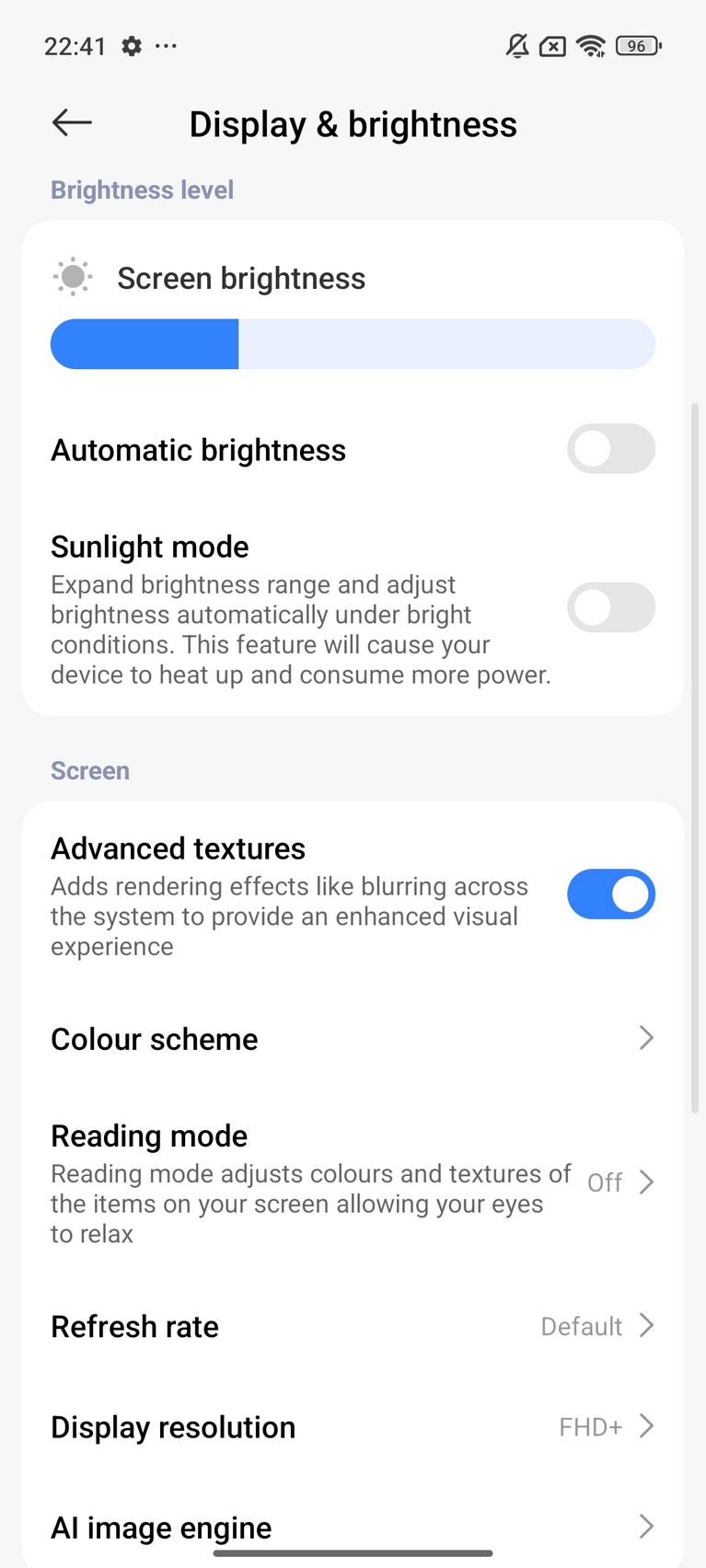Open Refresh rate setting
Image resolution: width=706 pixels, height=1568 pixels.
click(353, 1326)
